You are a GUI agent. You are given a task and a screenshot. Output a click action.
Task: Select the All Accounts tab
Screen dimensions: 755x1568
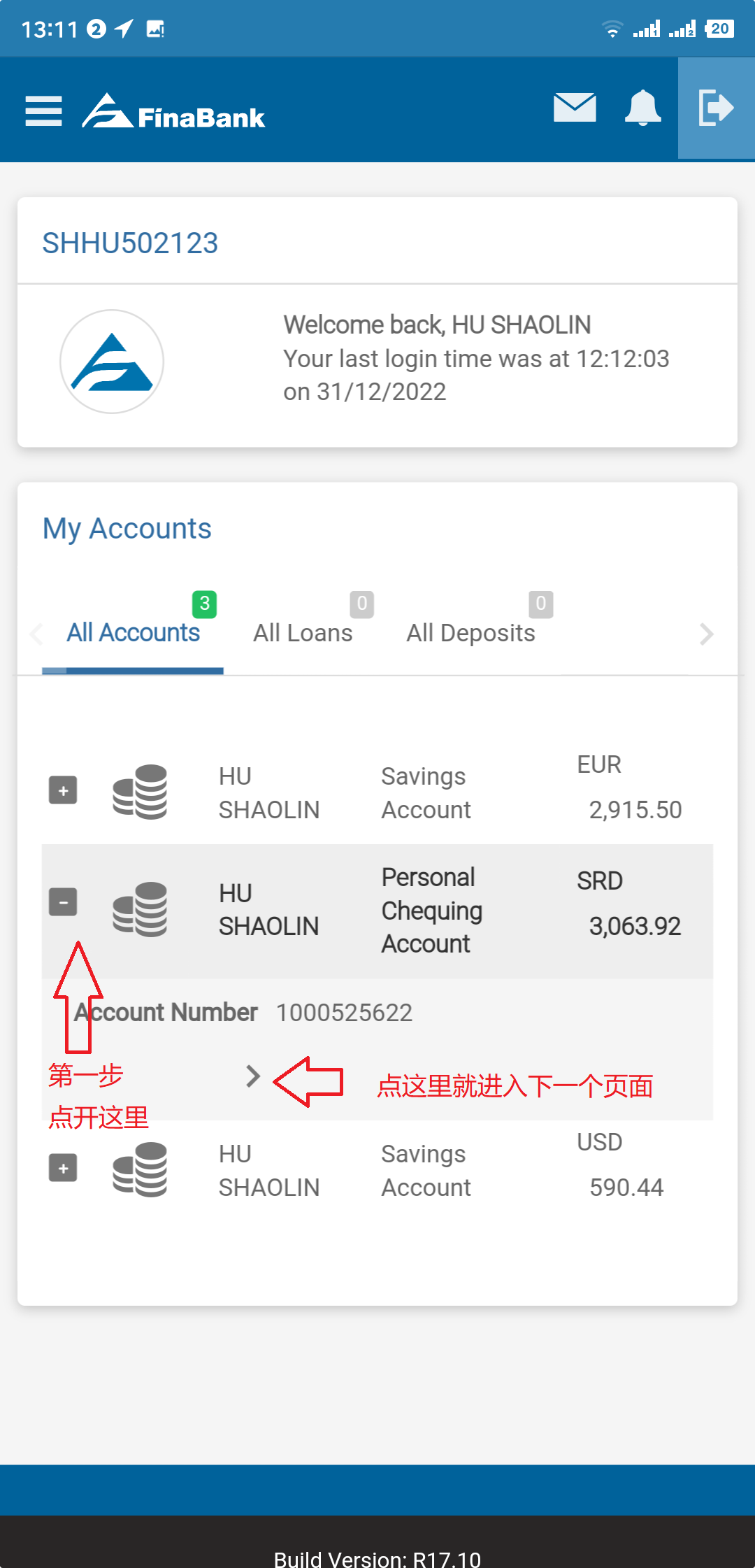(133, 633)
